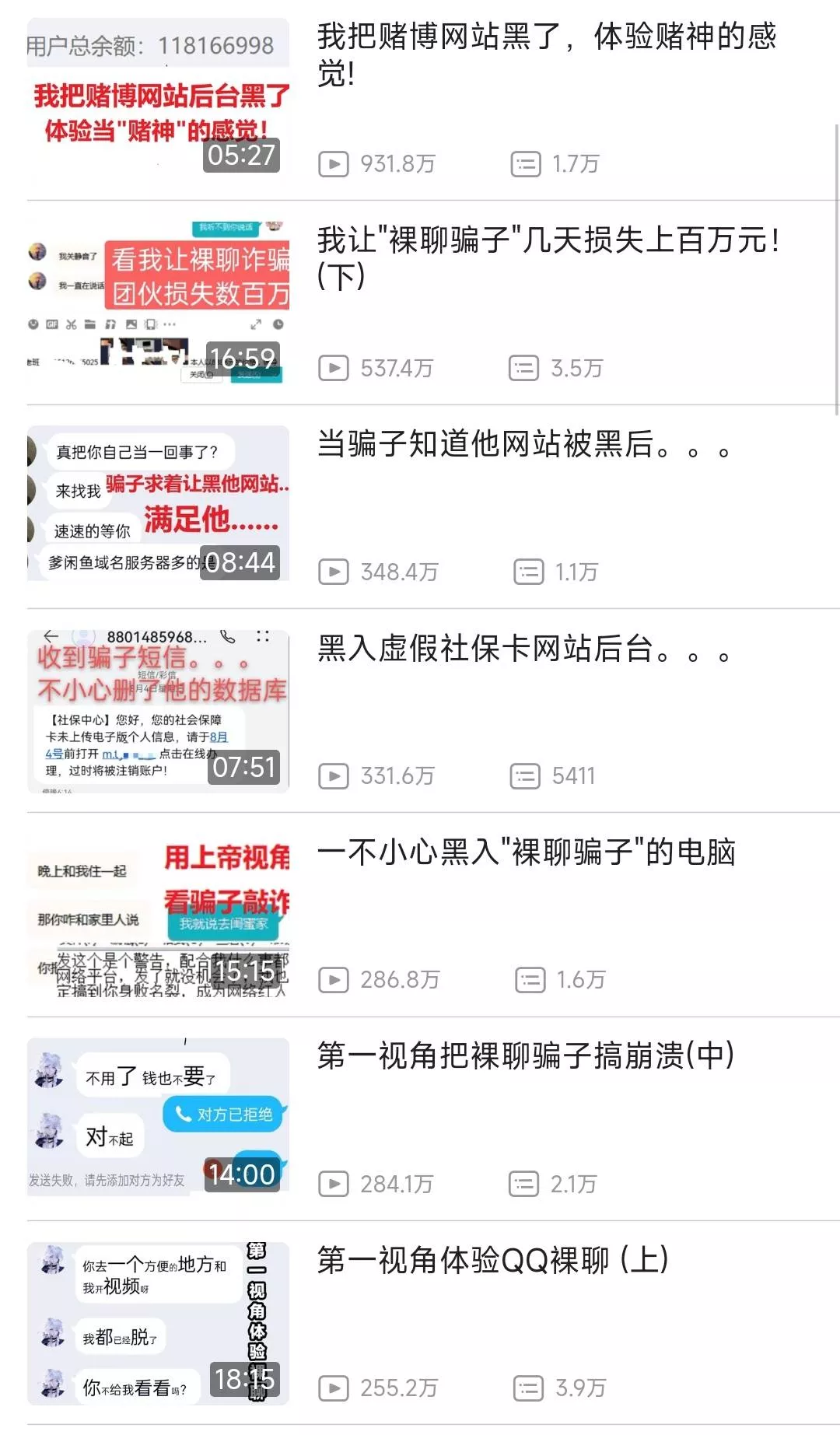
Task: Click the play count icon beside 286.8万
Action: pyautogui.click(x=334, y=979)
